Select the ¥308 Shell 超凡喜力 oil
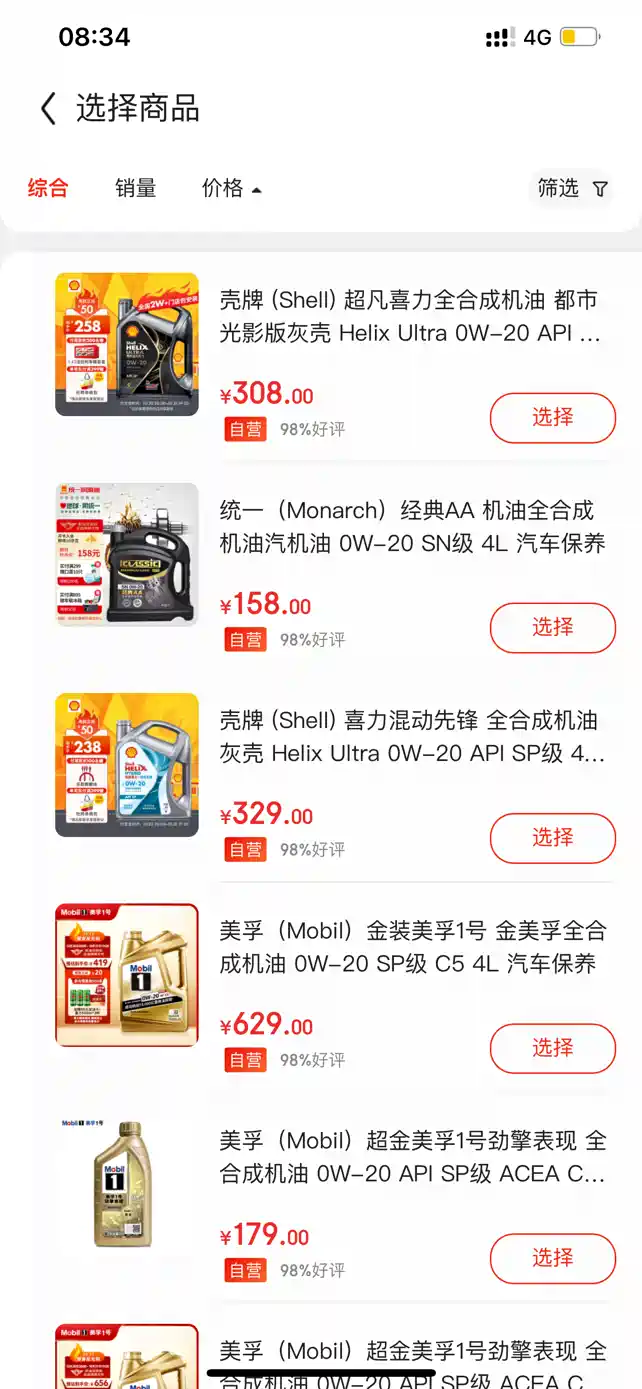The width and height of the screenshot is (642, 1389). 552,418
